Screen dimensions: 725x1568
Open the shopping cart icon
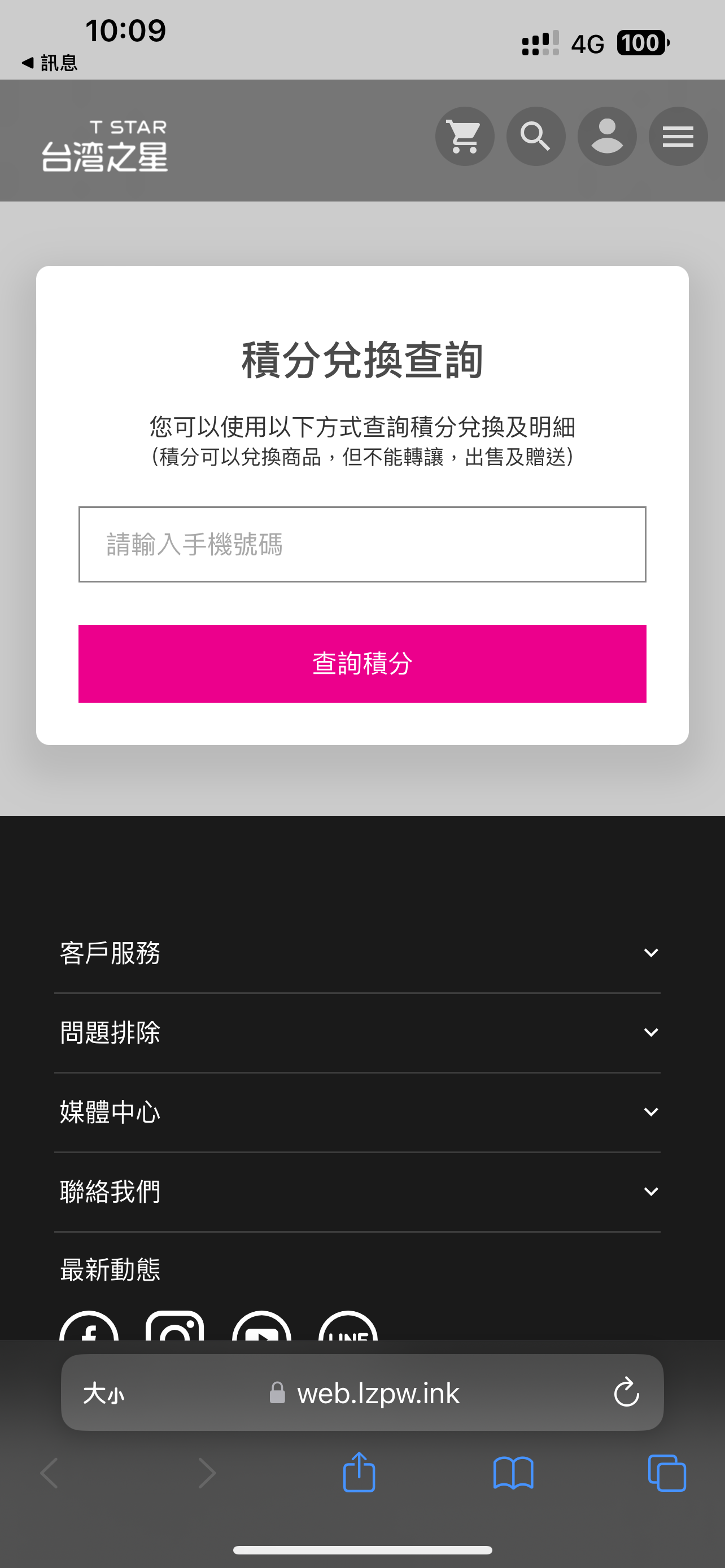click(465, 137)
